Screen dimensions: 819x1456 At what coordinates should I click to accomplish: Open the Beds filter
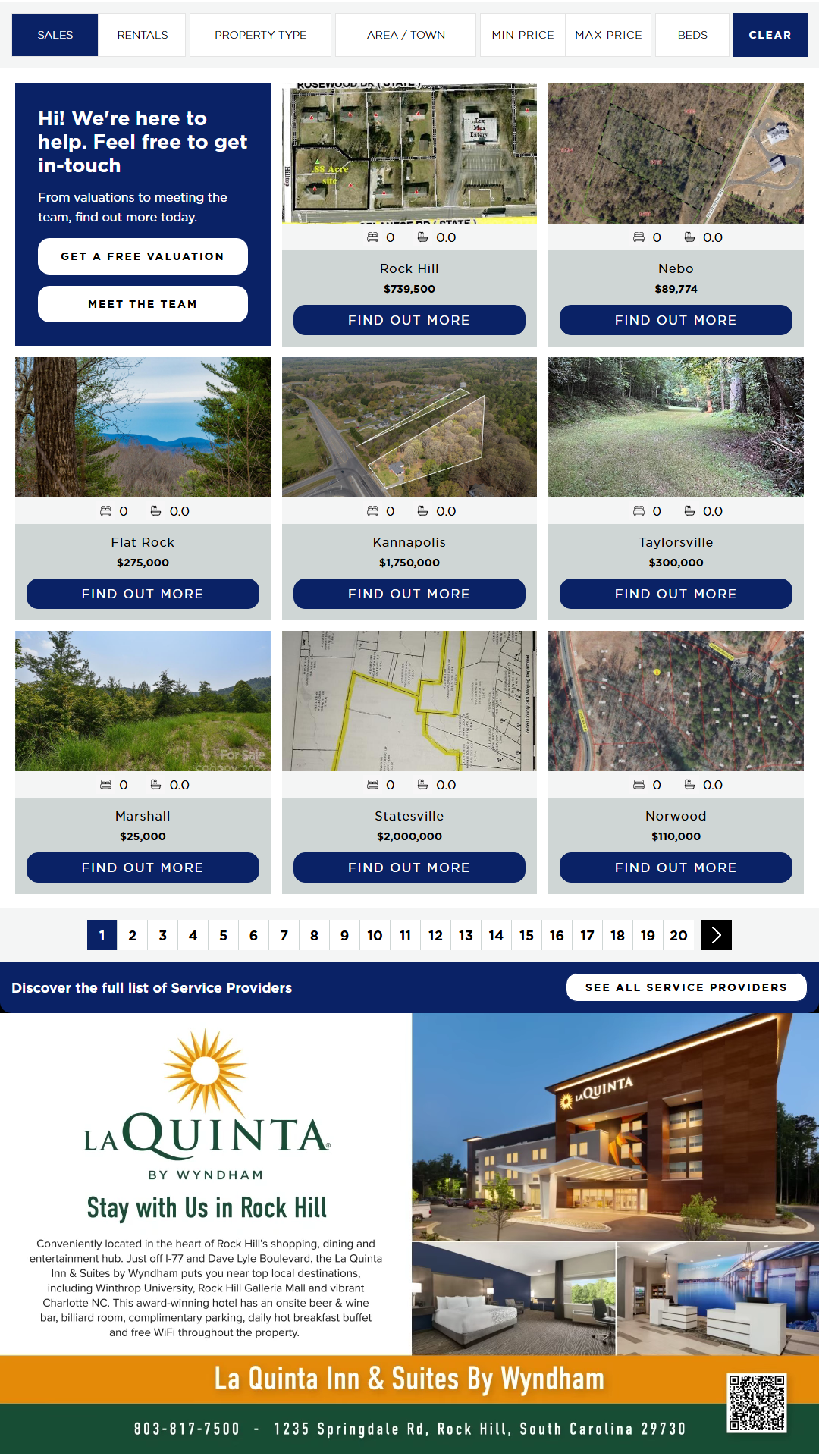[692, 35]
